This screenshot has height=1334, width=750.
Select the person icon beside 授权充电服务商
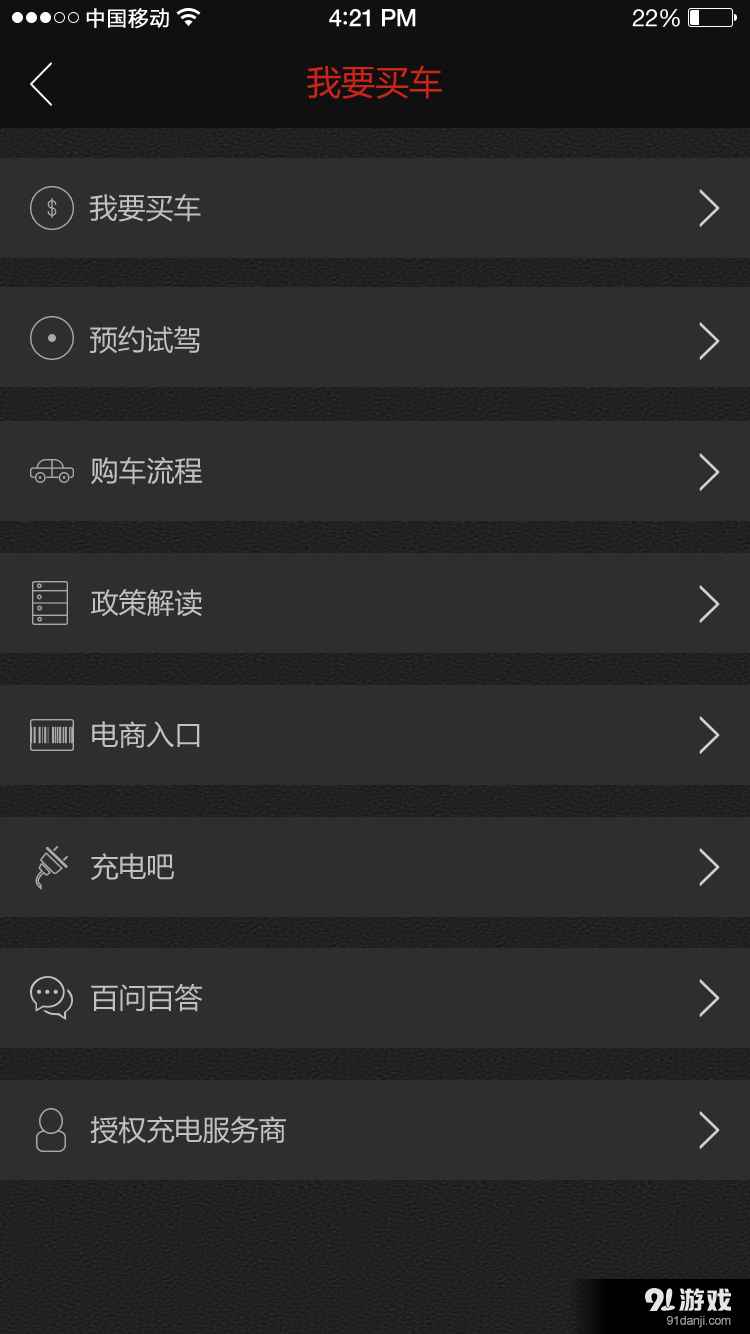tap(52, 1130)
